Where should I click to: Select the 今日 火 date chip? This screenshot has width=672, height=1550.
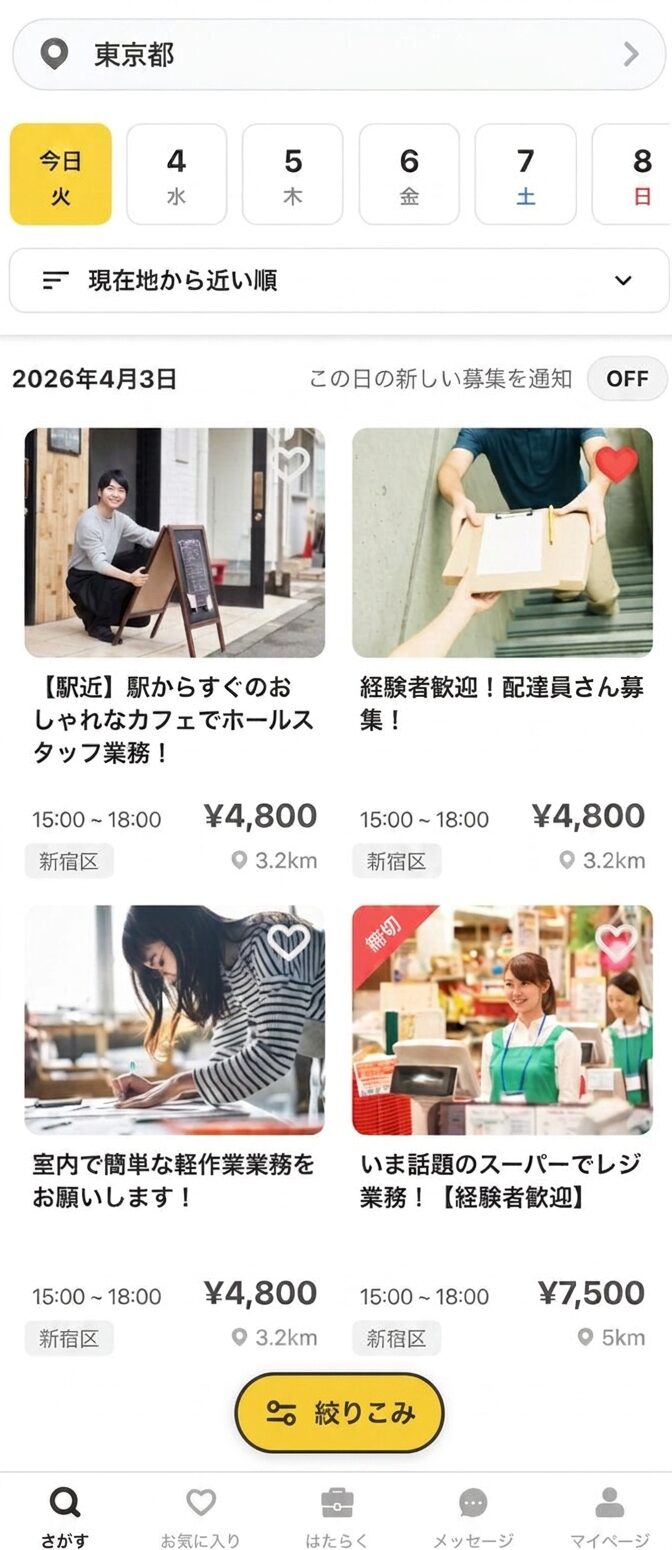click(x=61, y=174)
